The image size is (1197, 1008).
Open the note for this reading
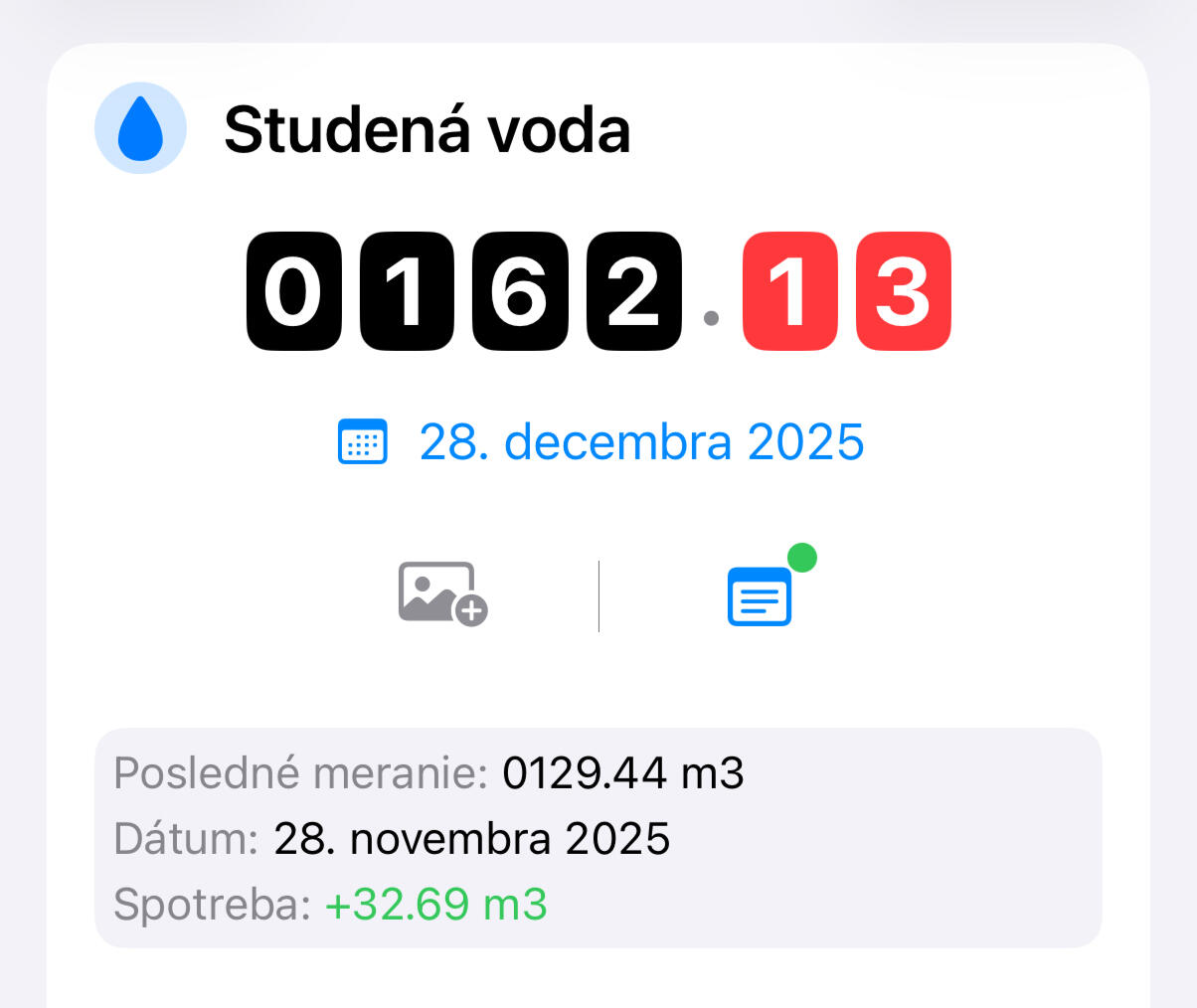click(760, 596)
